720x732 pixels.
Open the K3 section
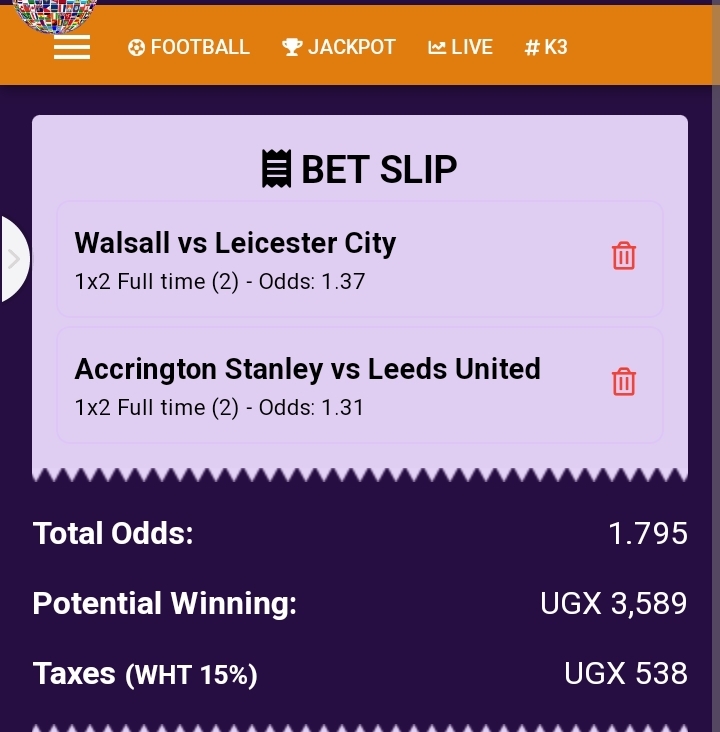[546, 47]
